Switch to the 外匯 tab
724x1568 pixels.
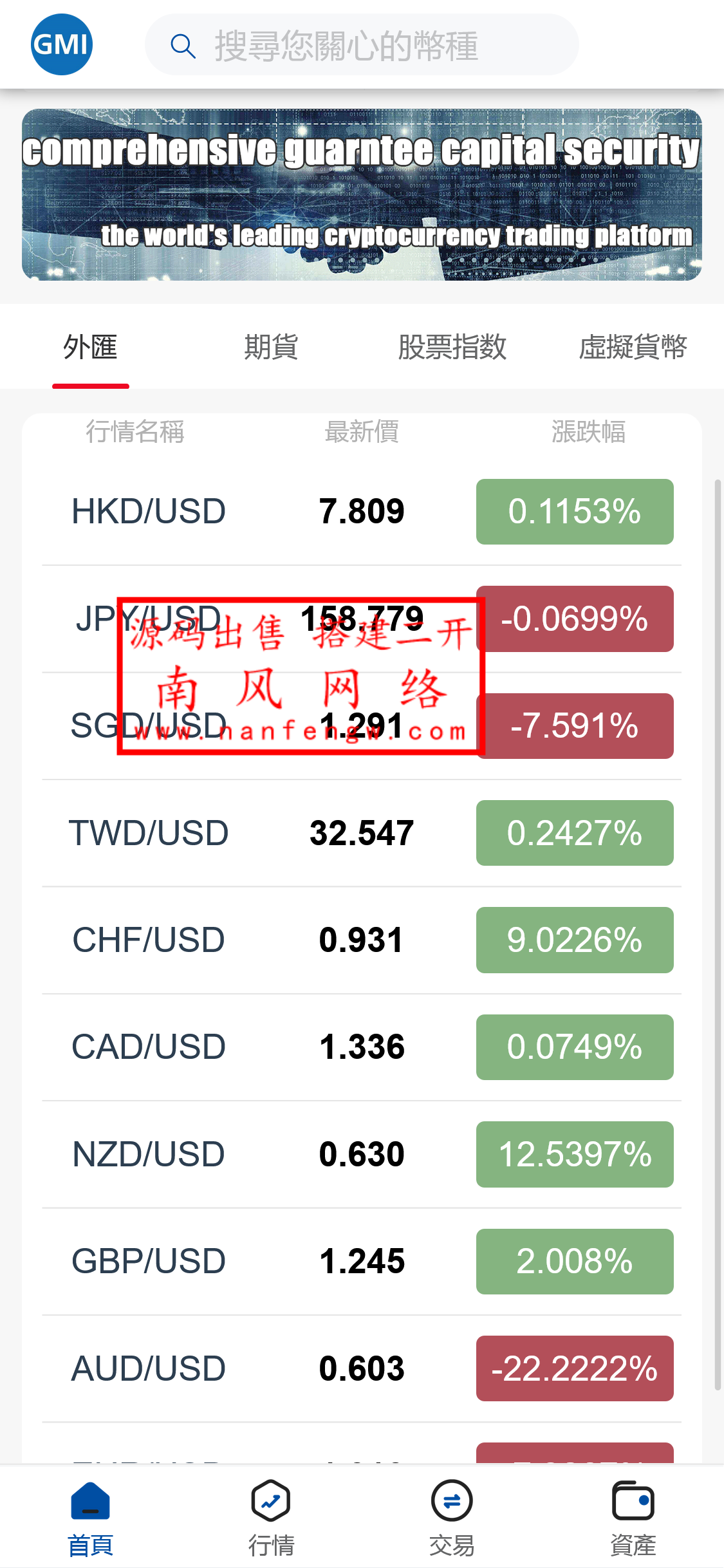coord(91,347)
